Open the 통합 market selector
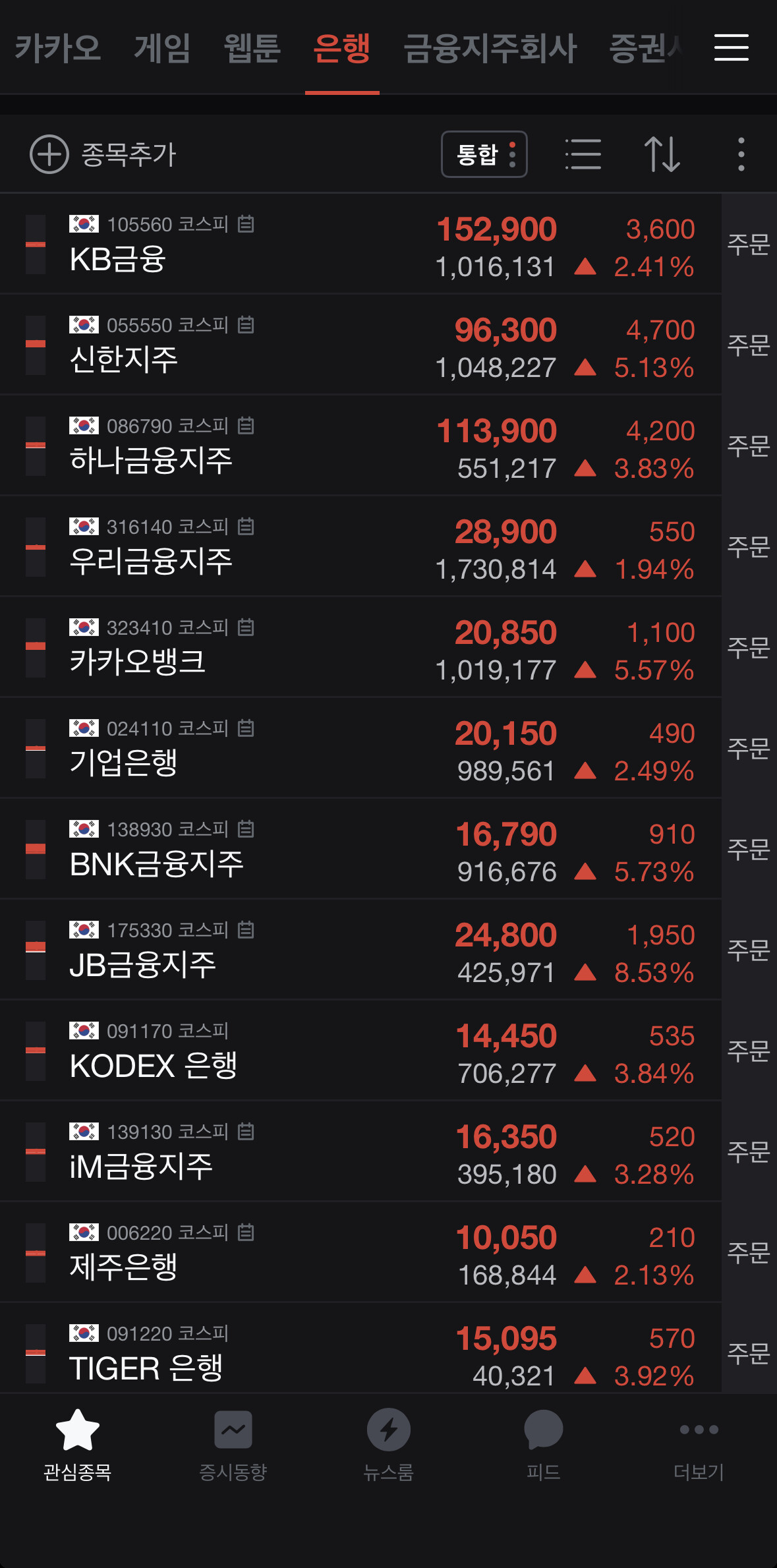 click(484, 154)
